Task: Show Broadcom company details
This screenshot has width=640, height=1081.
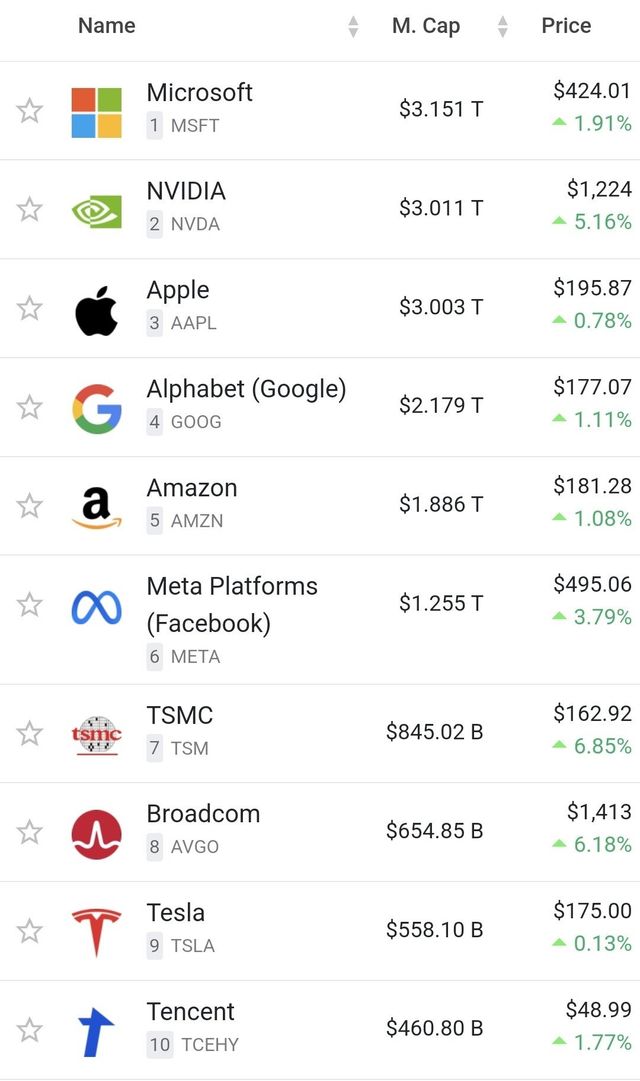Action: point(203,814)
